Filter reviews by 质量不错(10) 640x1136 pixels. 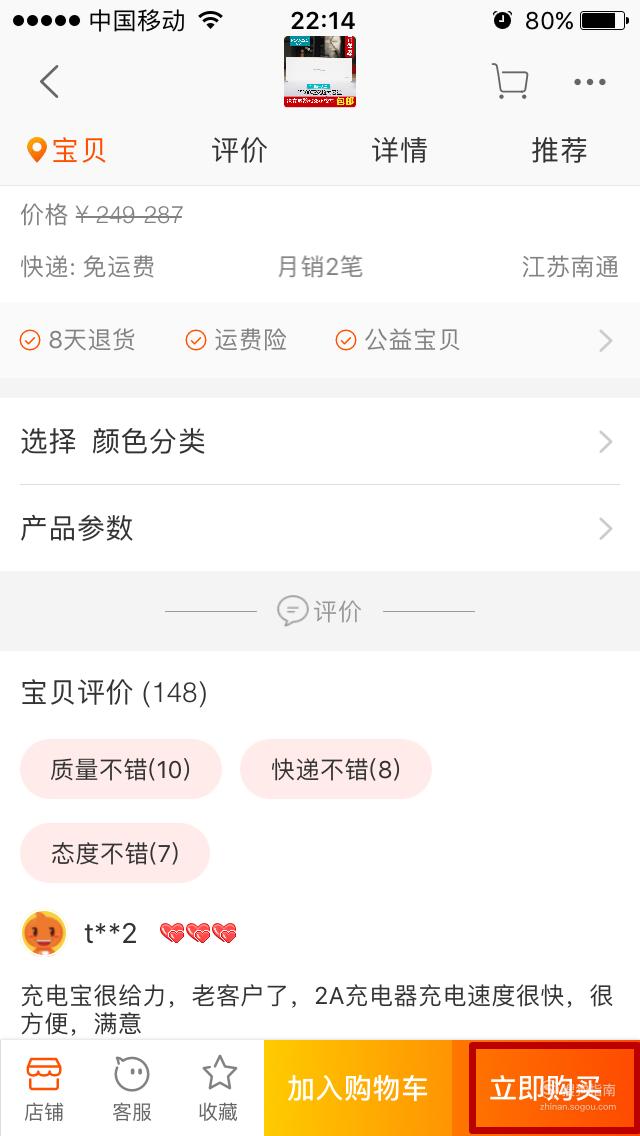[x=120, y=769]
